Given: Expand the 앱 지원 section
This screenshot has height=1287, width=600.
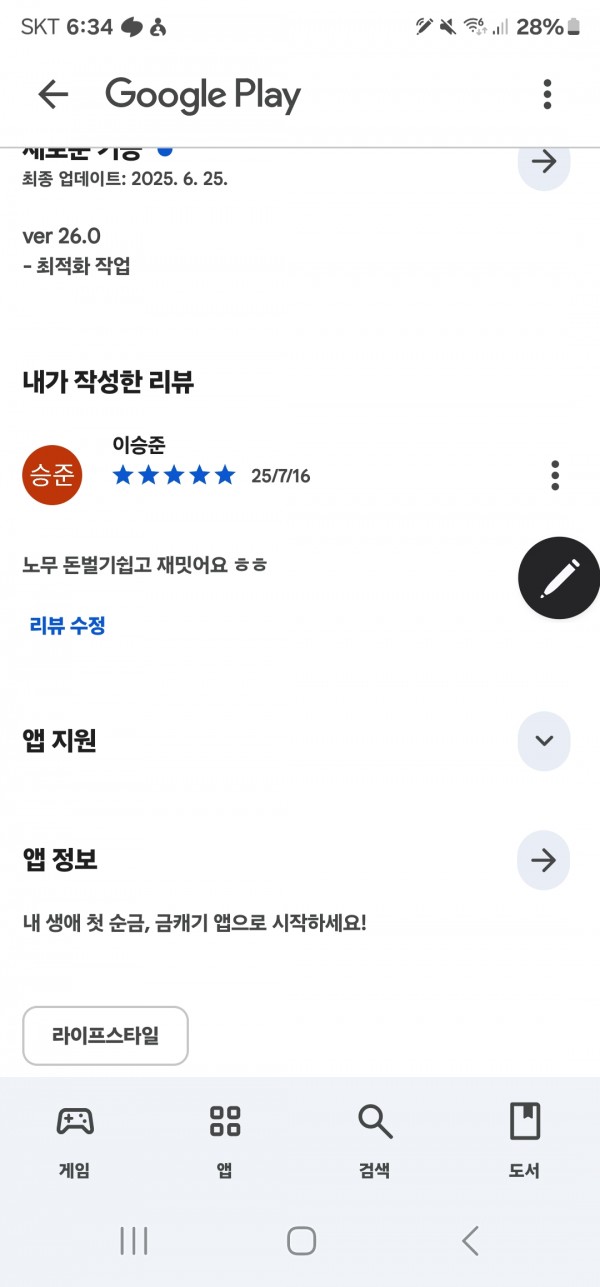Looking at the screenshot, I should coord(544,741).
